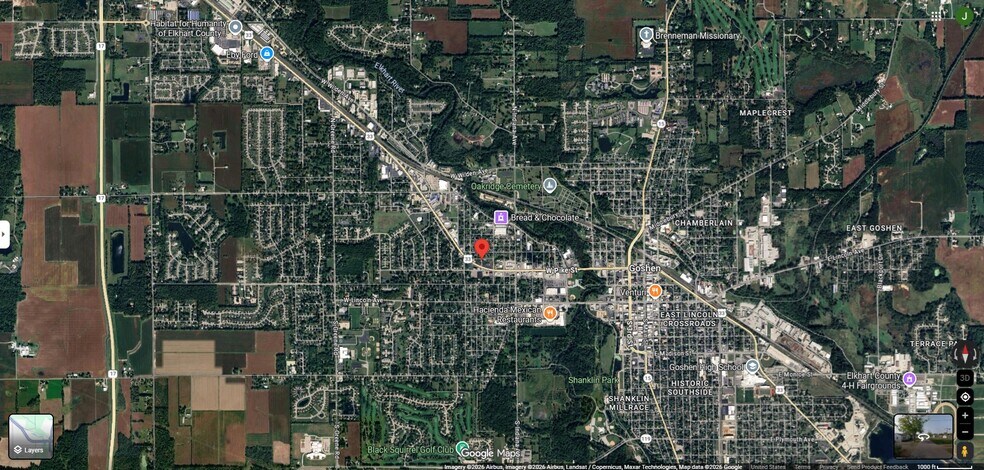984x470 pixels.
Task: Open the Street View photo thumbnail
Action: click(923, 436)
